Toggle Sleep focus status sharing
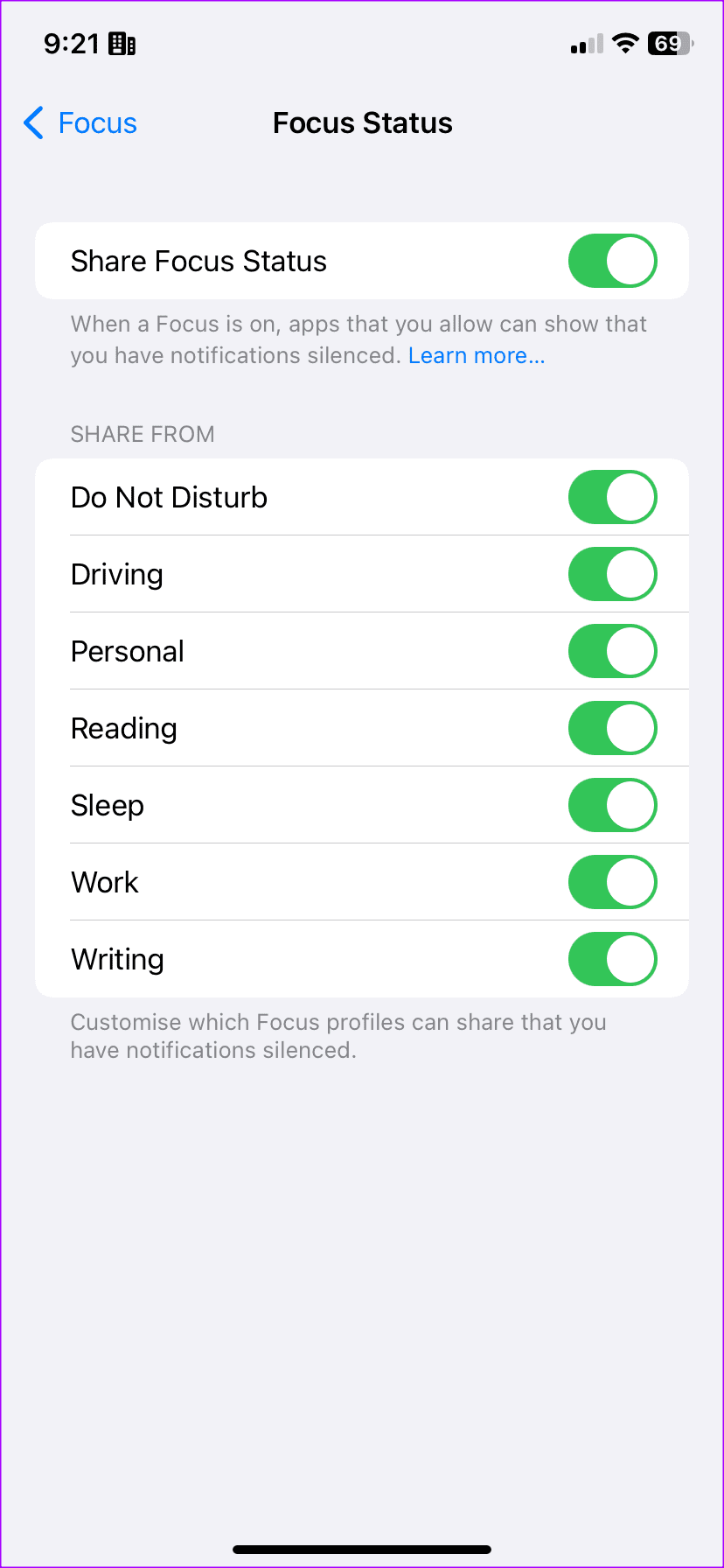Screen dimensions: 724x1568 pyautogui.click(x=613, y=805)
